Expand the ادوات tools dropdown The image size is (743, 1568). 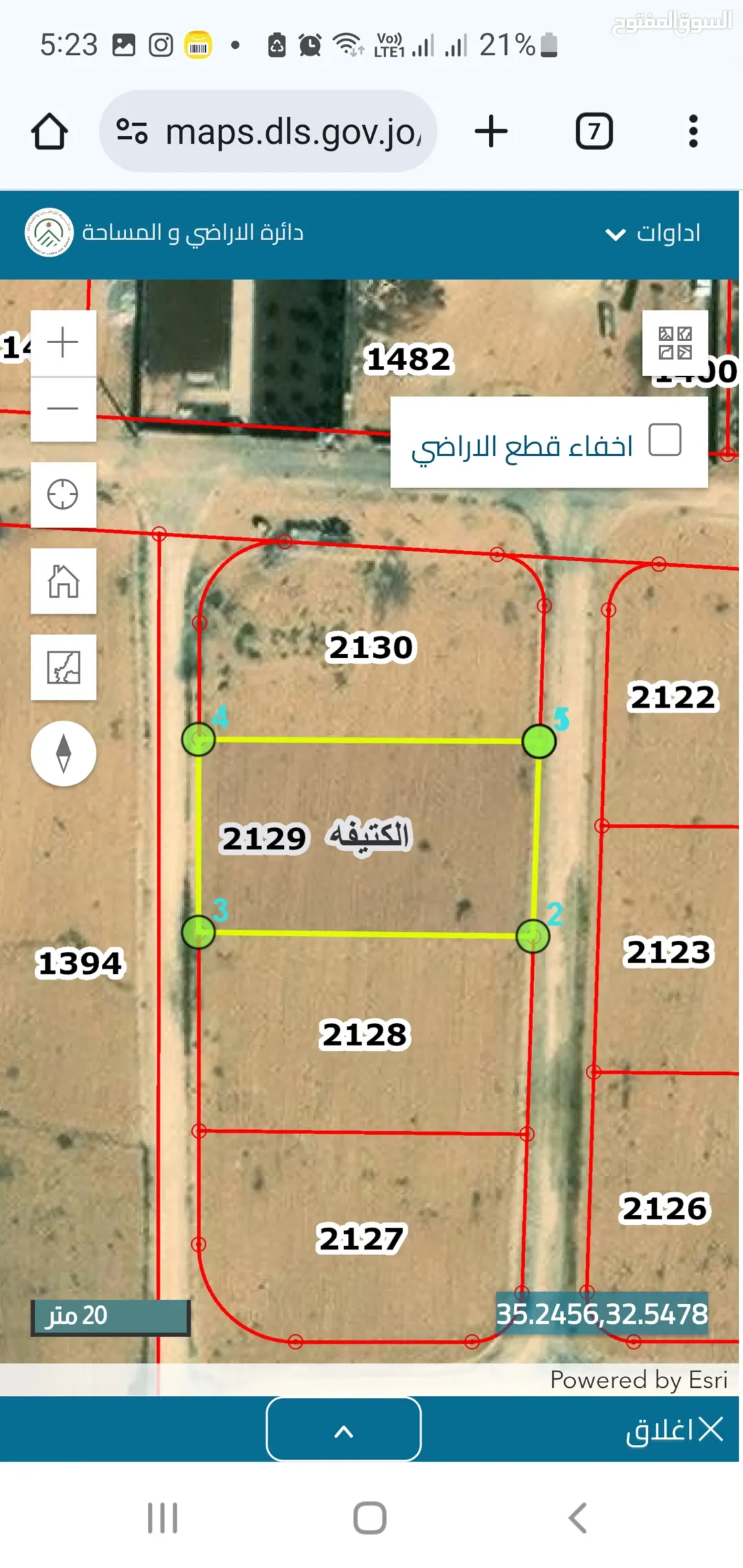pos(652,233)
